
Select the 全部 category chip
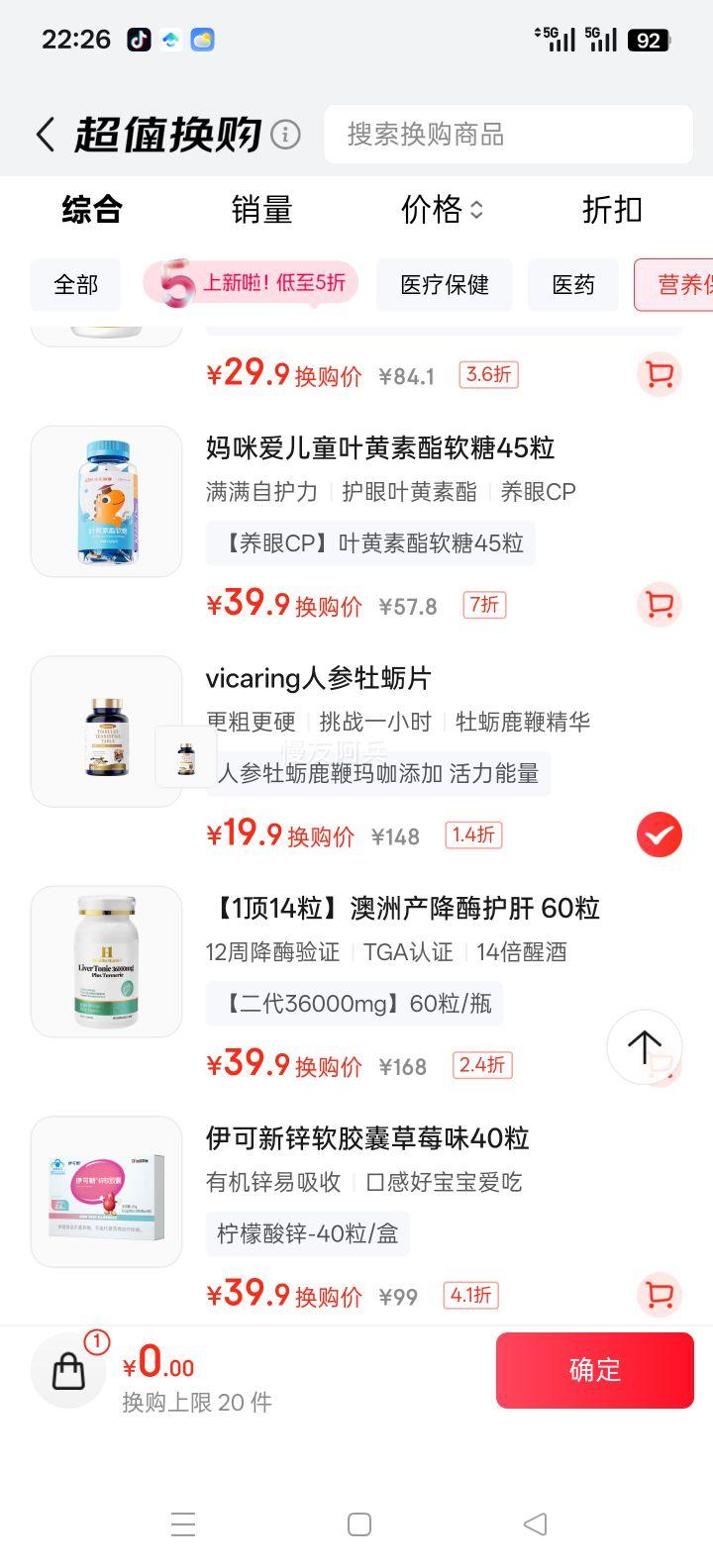click(x=76, y=285)
